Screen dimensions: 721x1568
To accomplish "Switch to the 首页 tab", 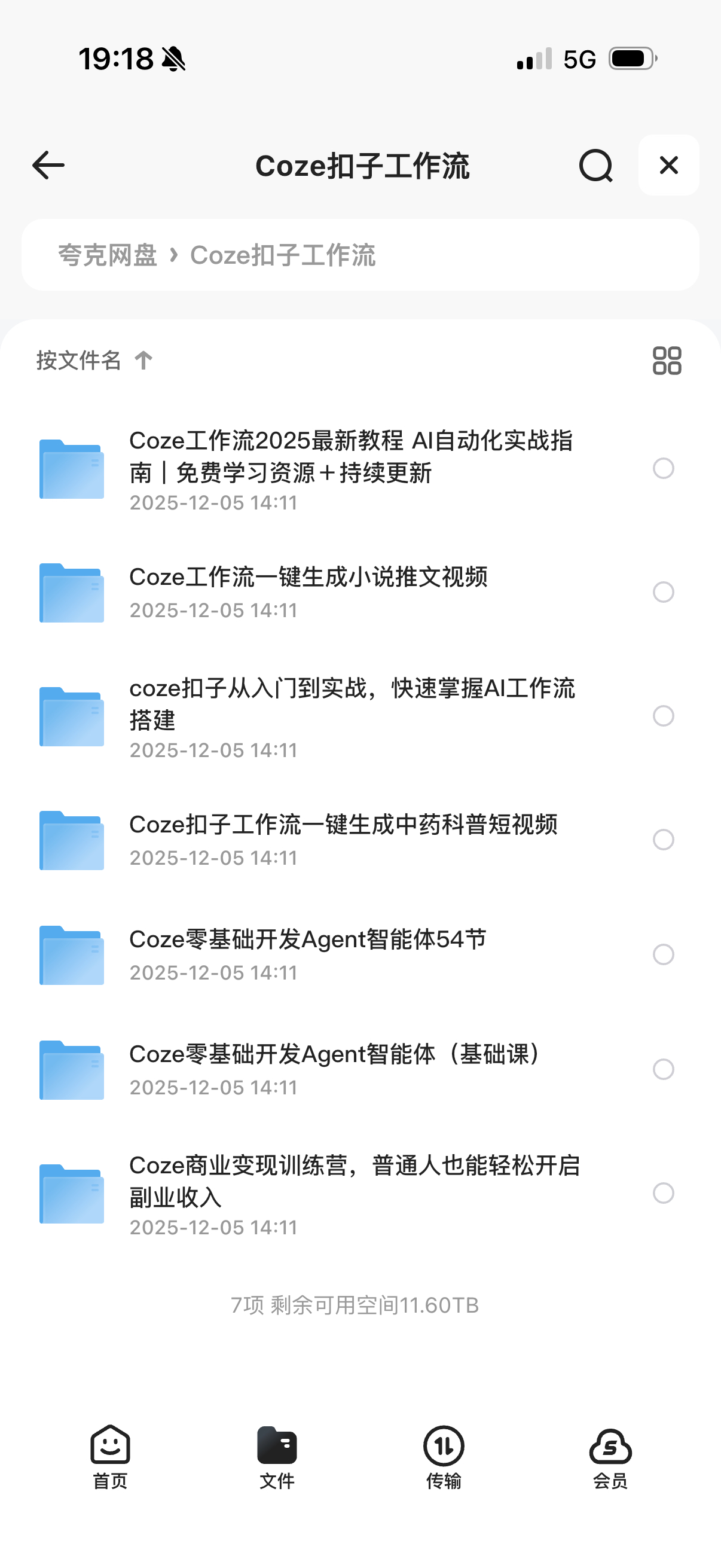I will pos(110,1456).
